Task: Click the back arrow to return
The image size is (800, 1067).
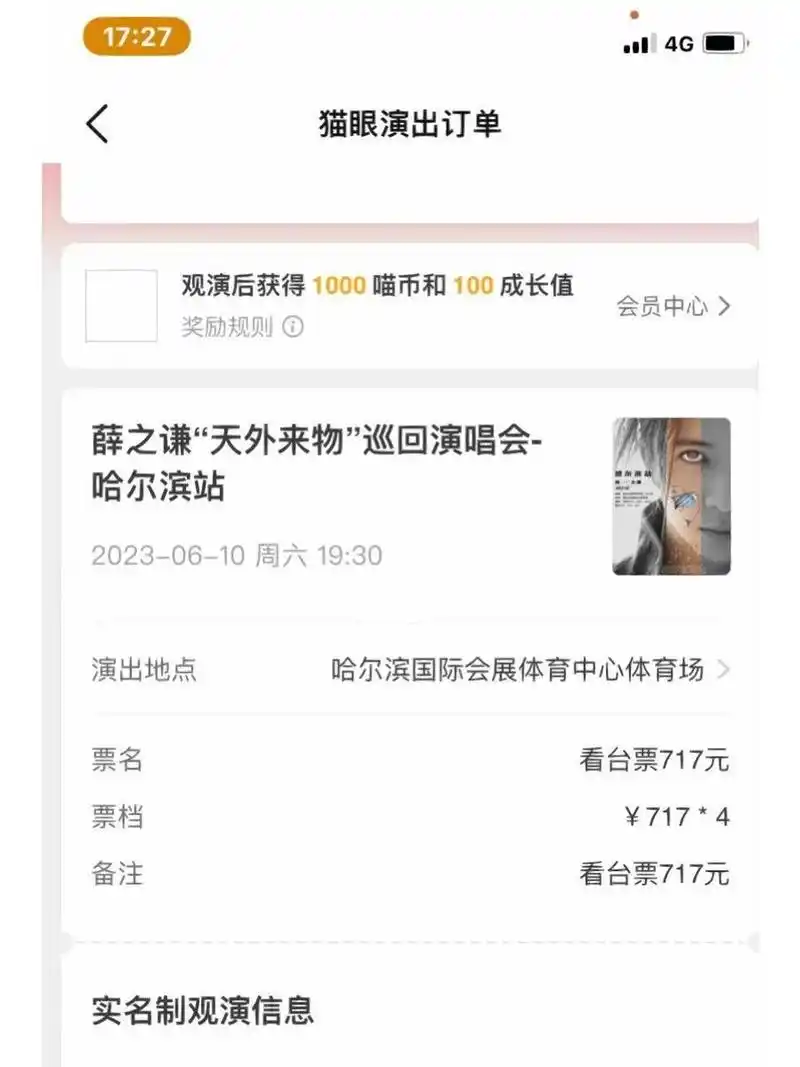Action: (x=95, y=122)
